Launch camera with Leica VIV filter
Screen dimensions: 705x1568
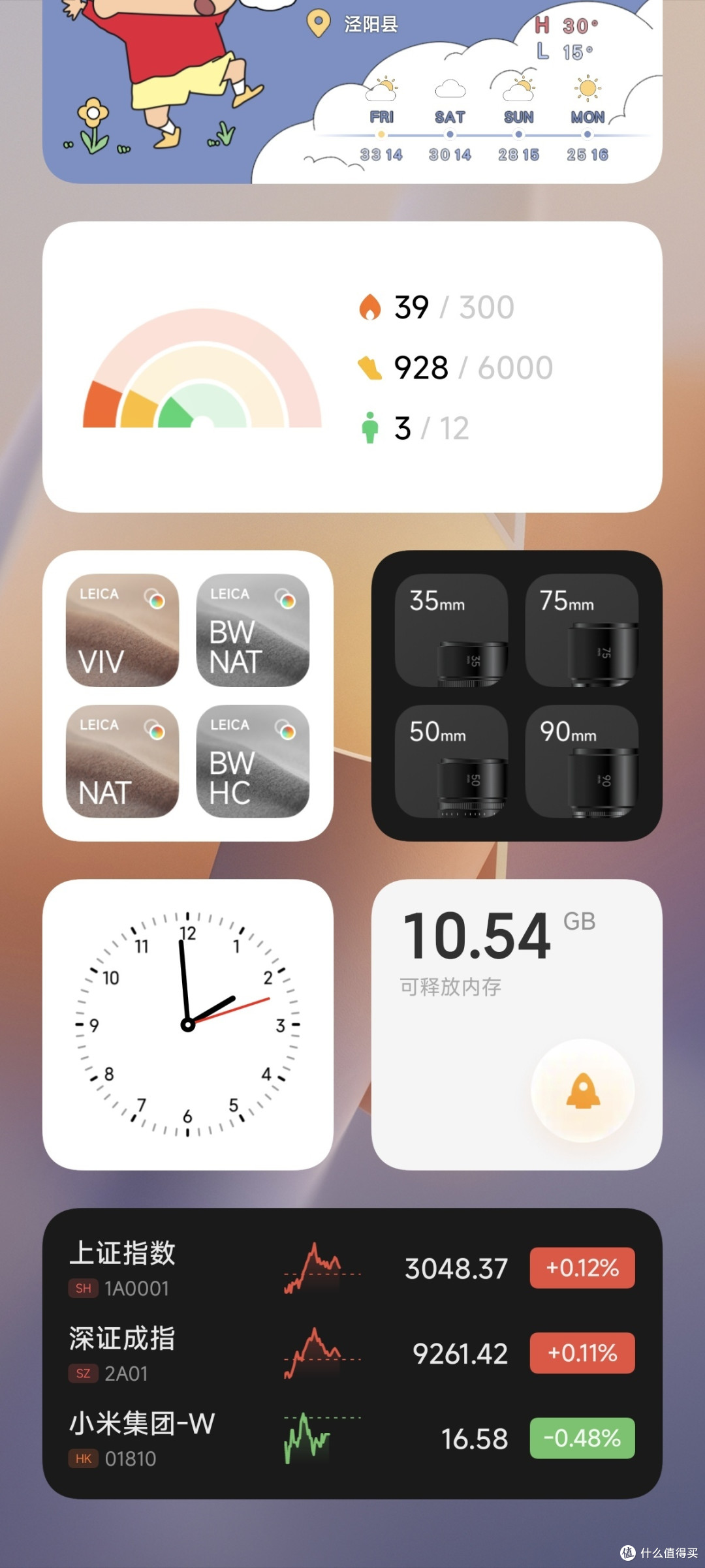tap(122, 630)
